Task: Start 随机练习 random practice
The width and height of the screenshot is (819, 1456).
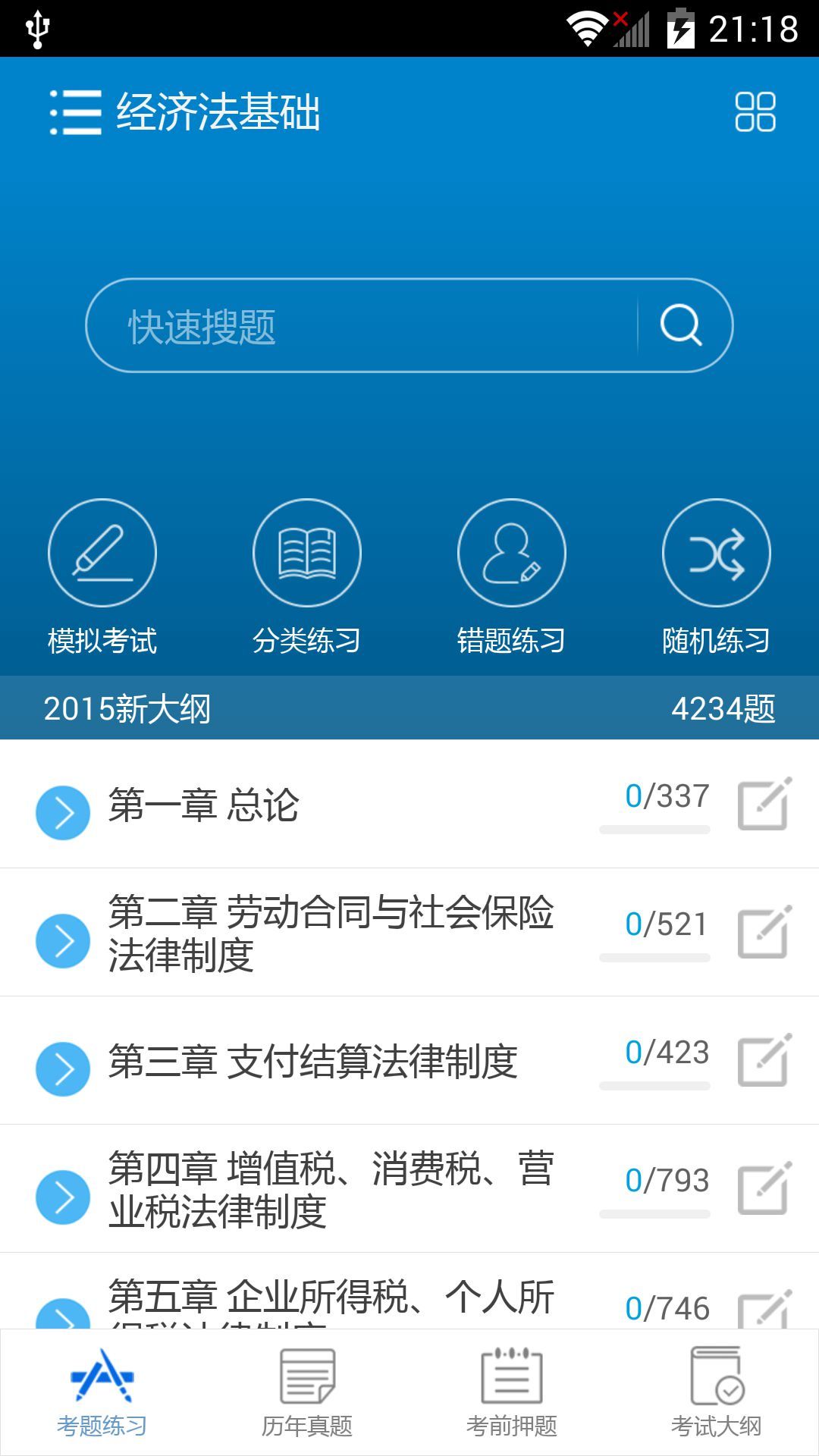Action: pos(716,576)
